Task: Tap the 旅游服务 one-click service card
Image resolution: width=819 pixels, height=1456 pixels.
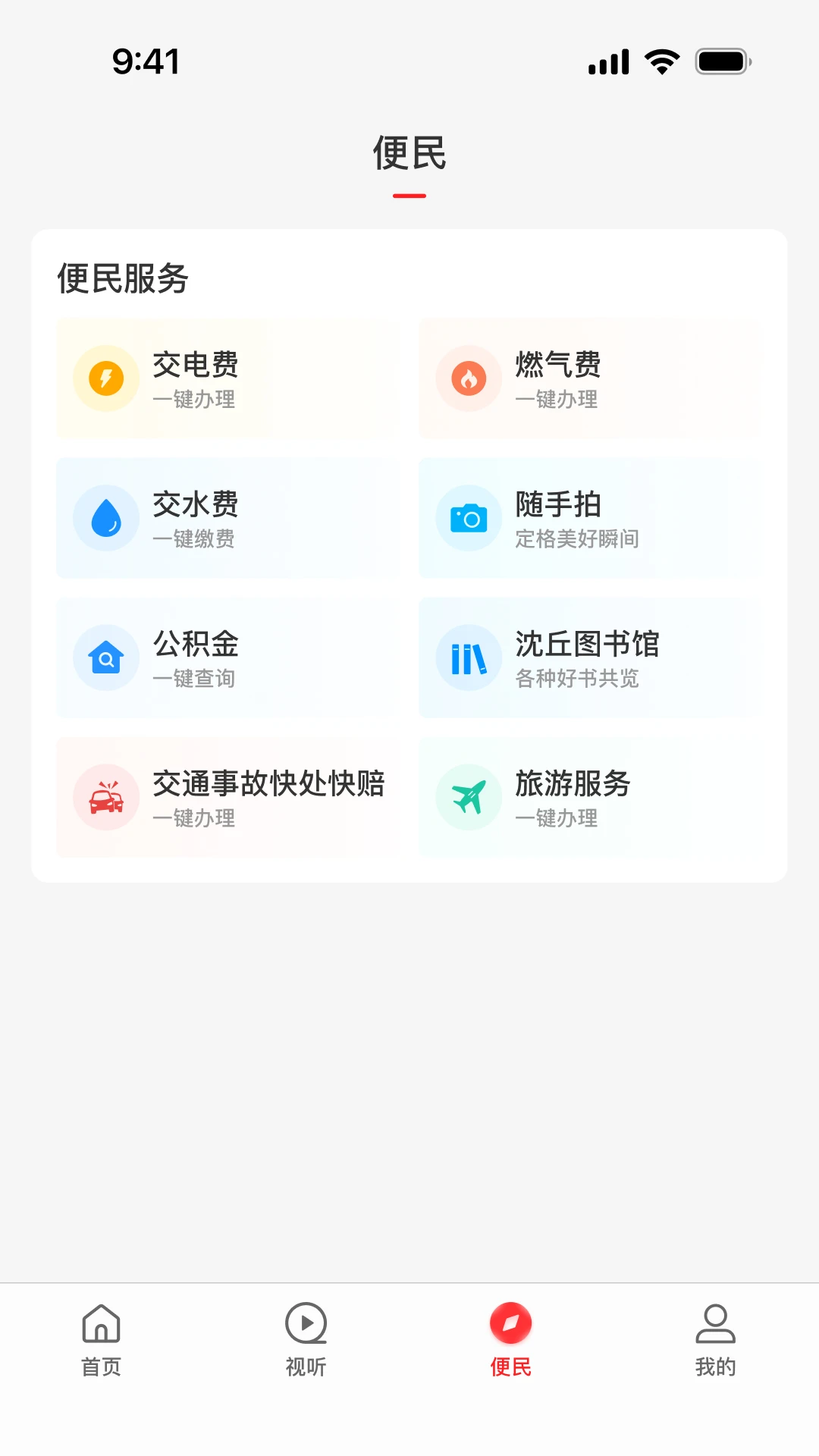Action: [588, 796]
